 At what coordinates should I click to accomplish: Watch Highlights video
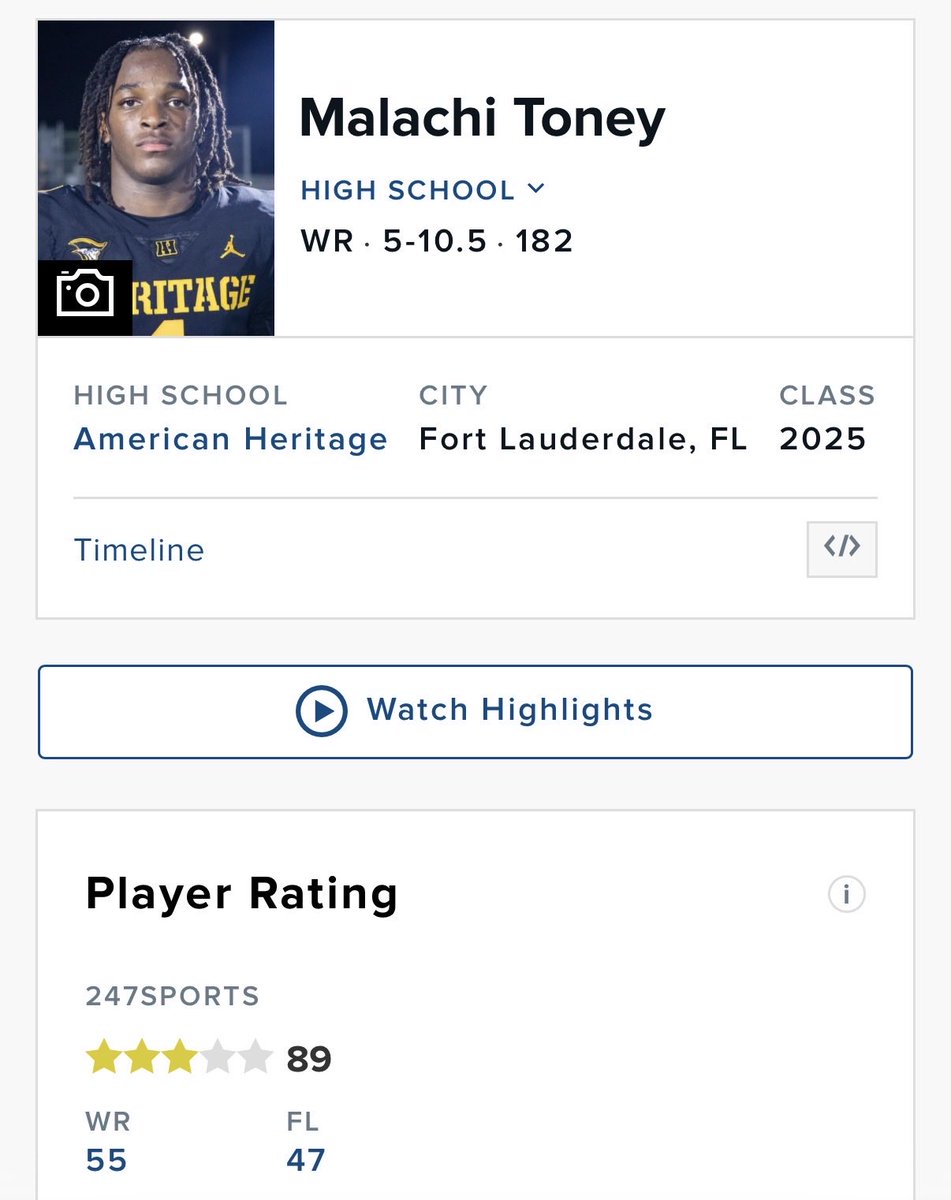click(475, 711)
